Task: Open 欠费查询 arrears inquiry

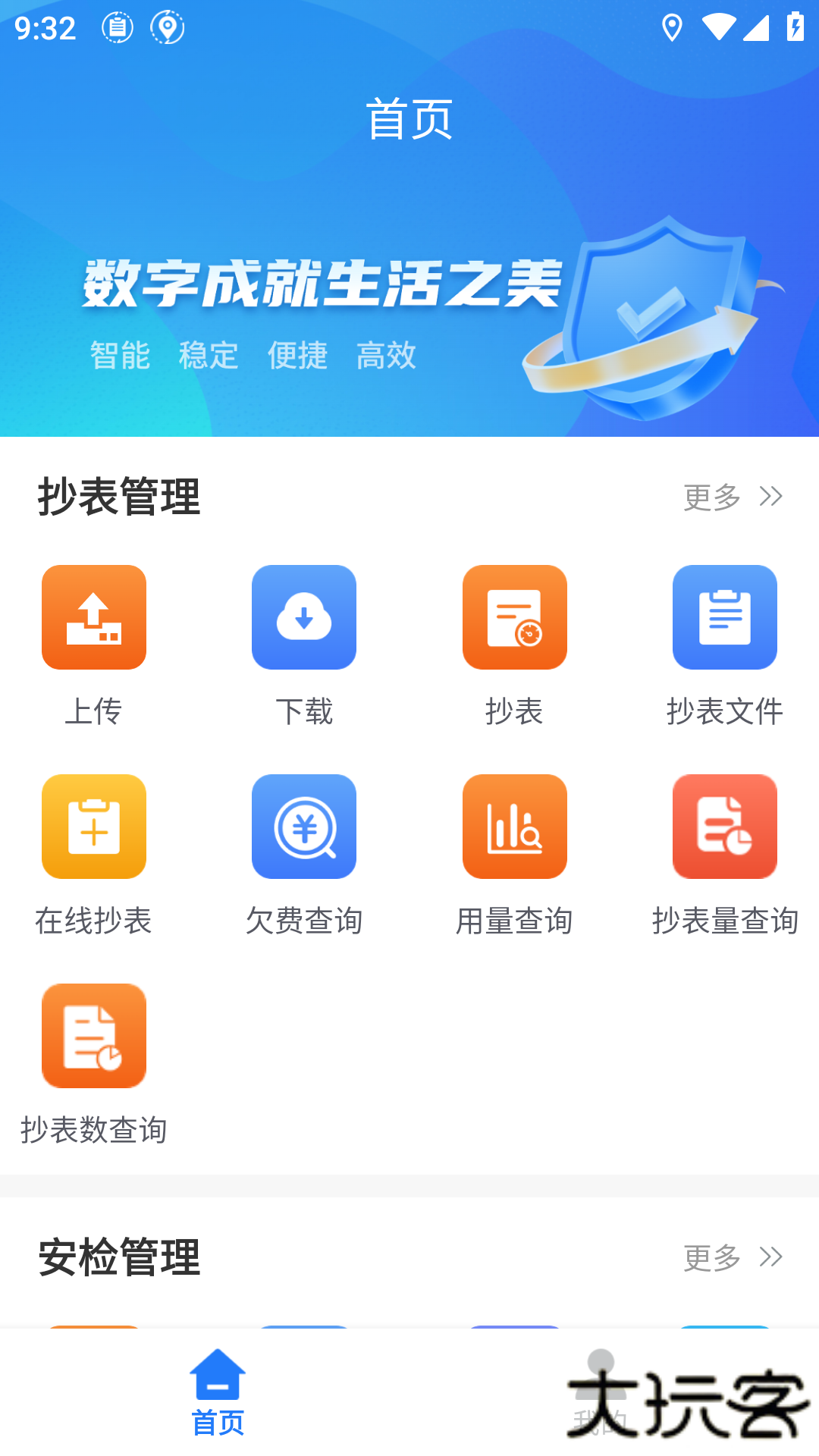Action: (x=303, y=827)
